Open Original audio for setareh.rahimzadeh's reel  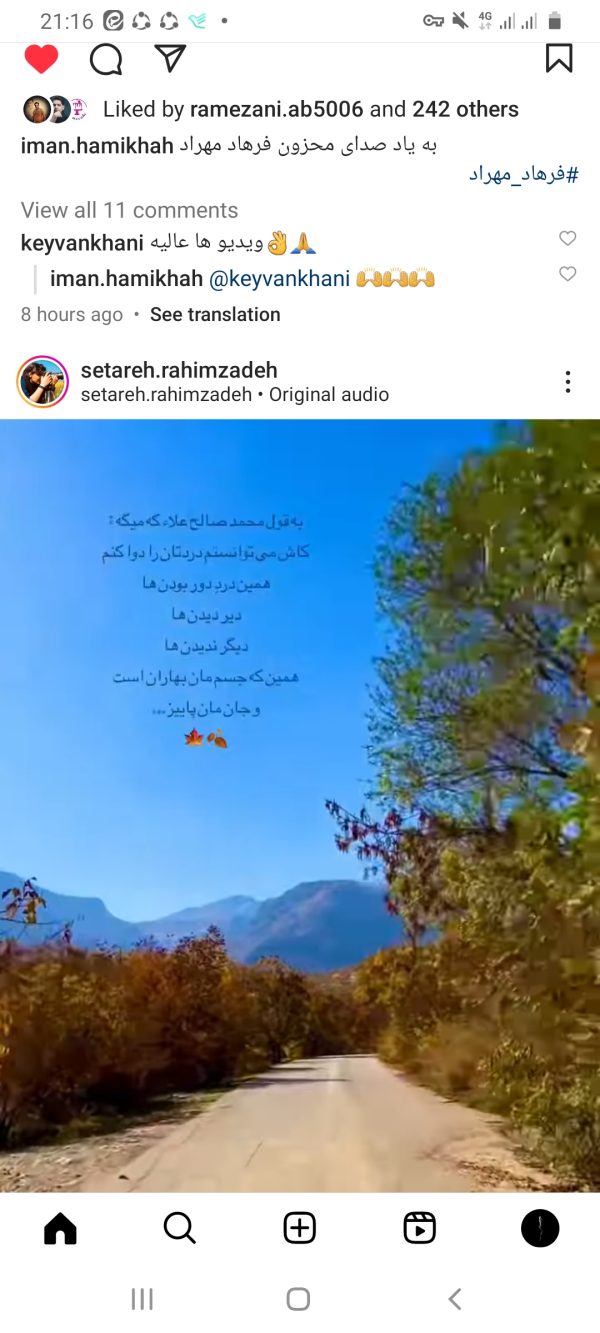pyautogui.click(x=329, y=395)
